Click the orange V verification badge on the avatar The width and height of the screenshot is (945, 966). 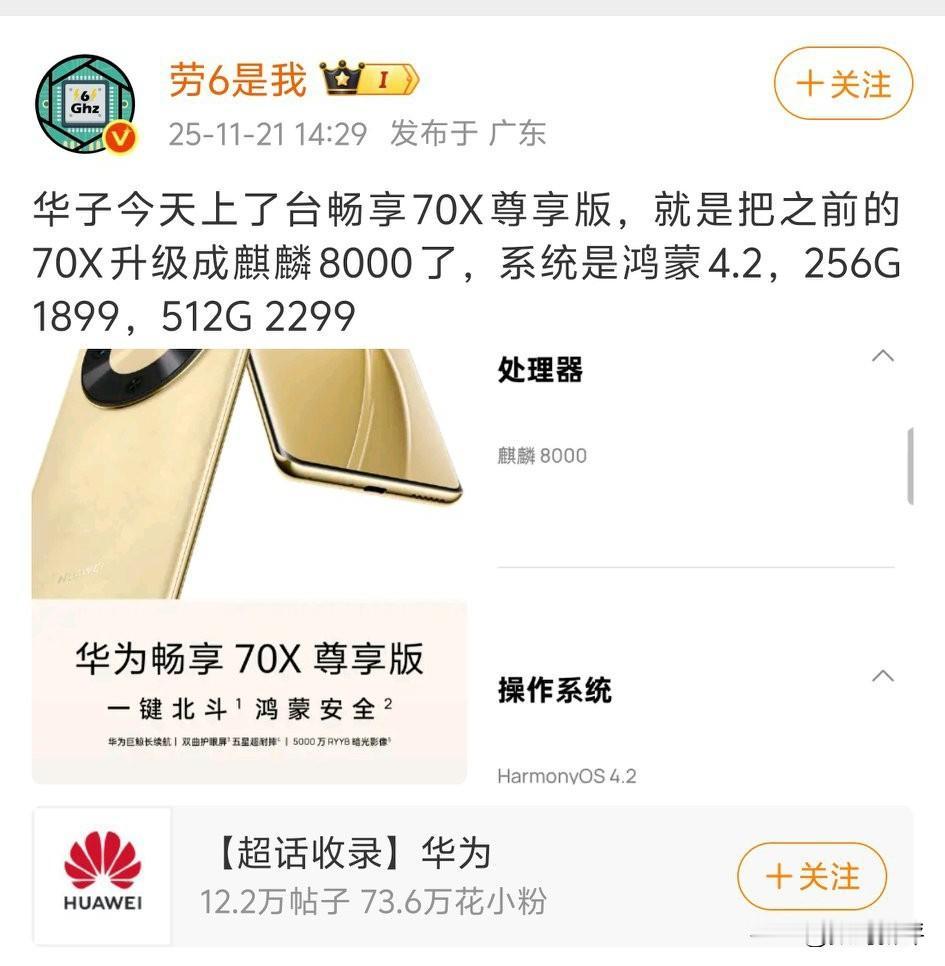(120, 137)
